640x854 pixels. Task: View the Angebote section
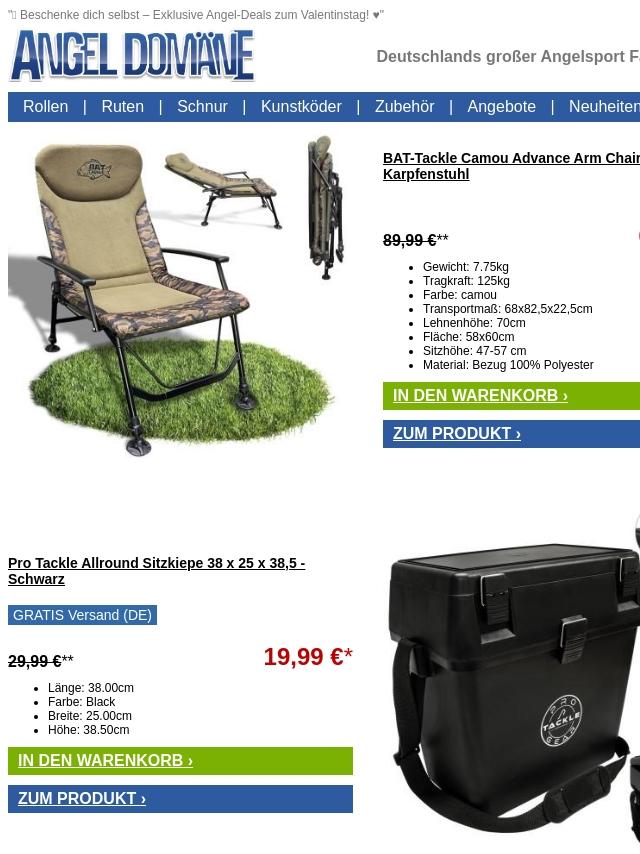coord(501,107)
